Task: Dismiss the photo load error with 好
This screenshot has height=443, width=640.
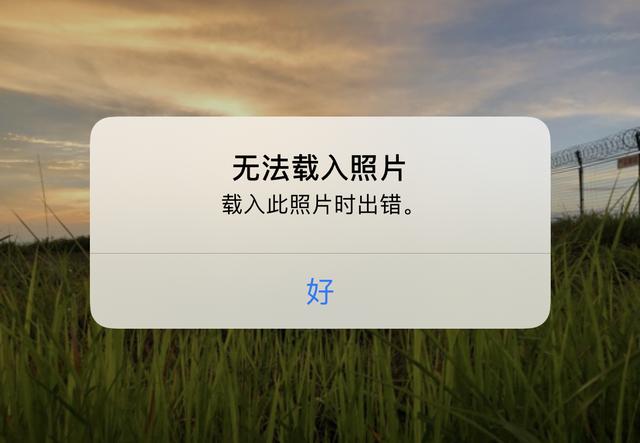Action: 320,291
